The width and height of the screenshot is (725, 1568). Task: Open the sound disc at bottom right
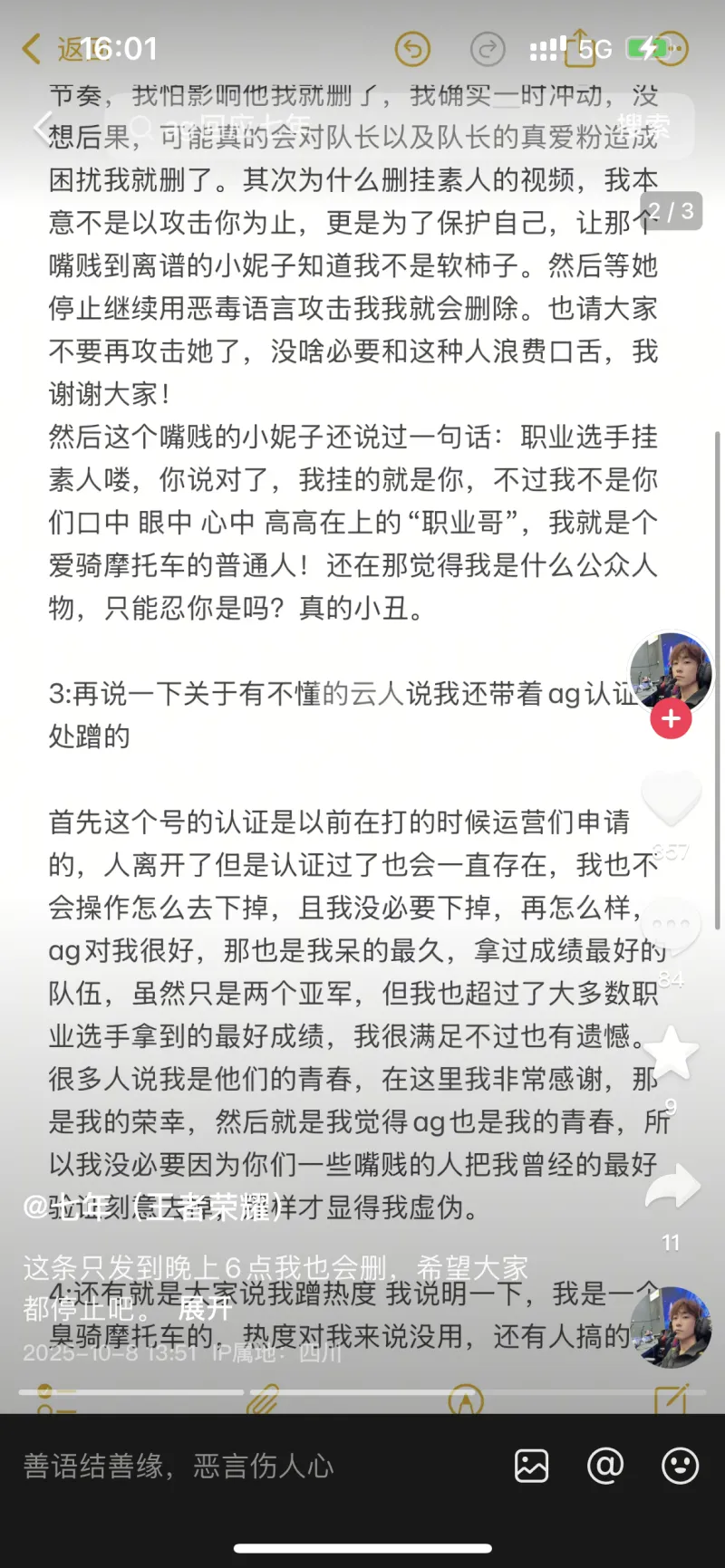pos(671,1327)
